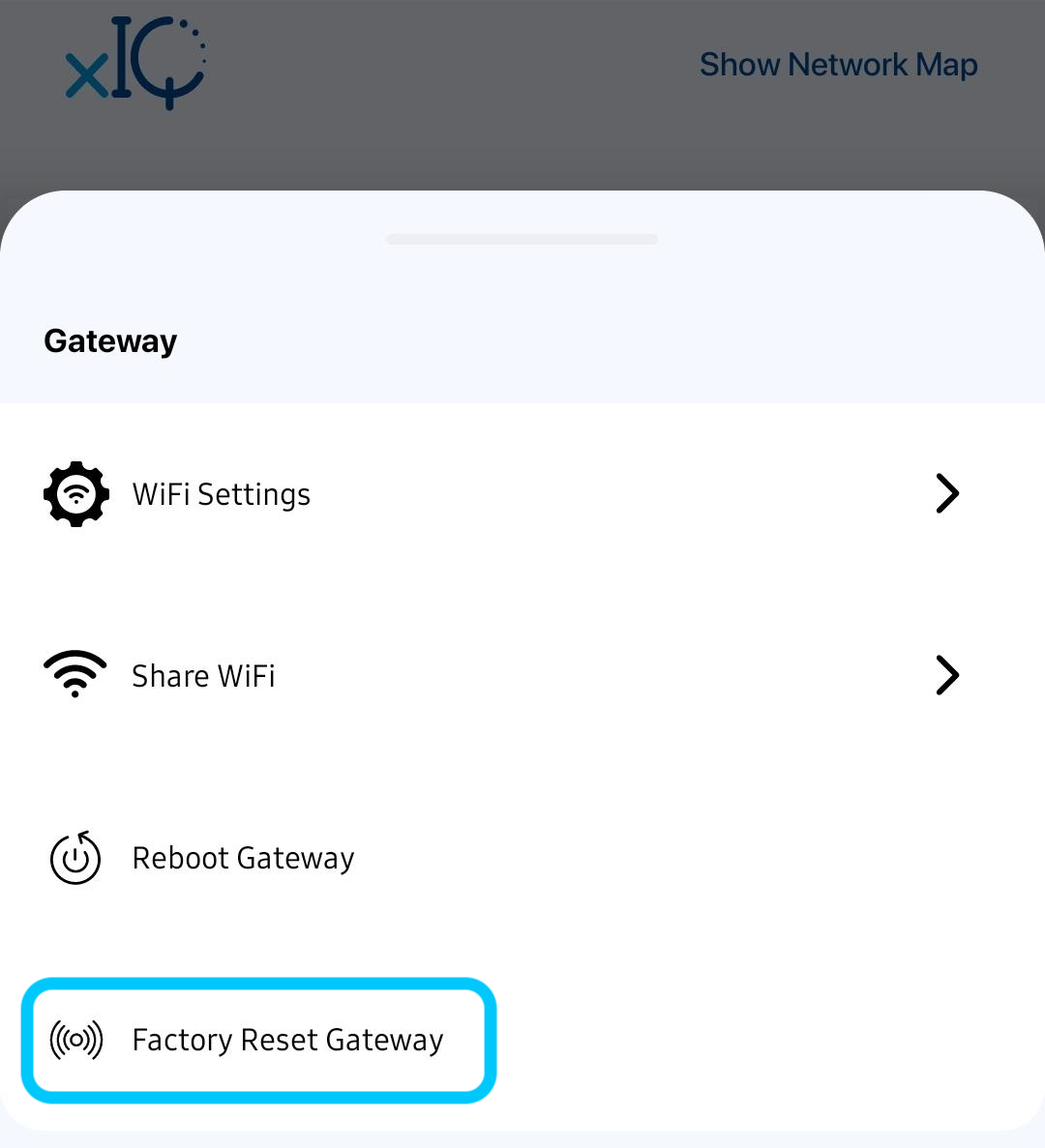Image resolution: width=1045 pixels, height=1148 pixels.
Task: Select Reboot Gateway
Action: click(243, 858)
